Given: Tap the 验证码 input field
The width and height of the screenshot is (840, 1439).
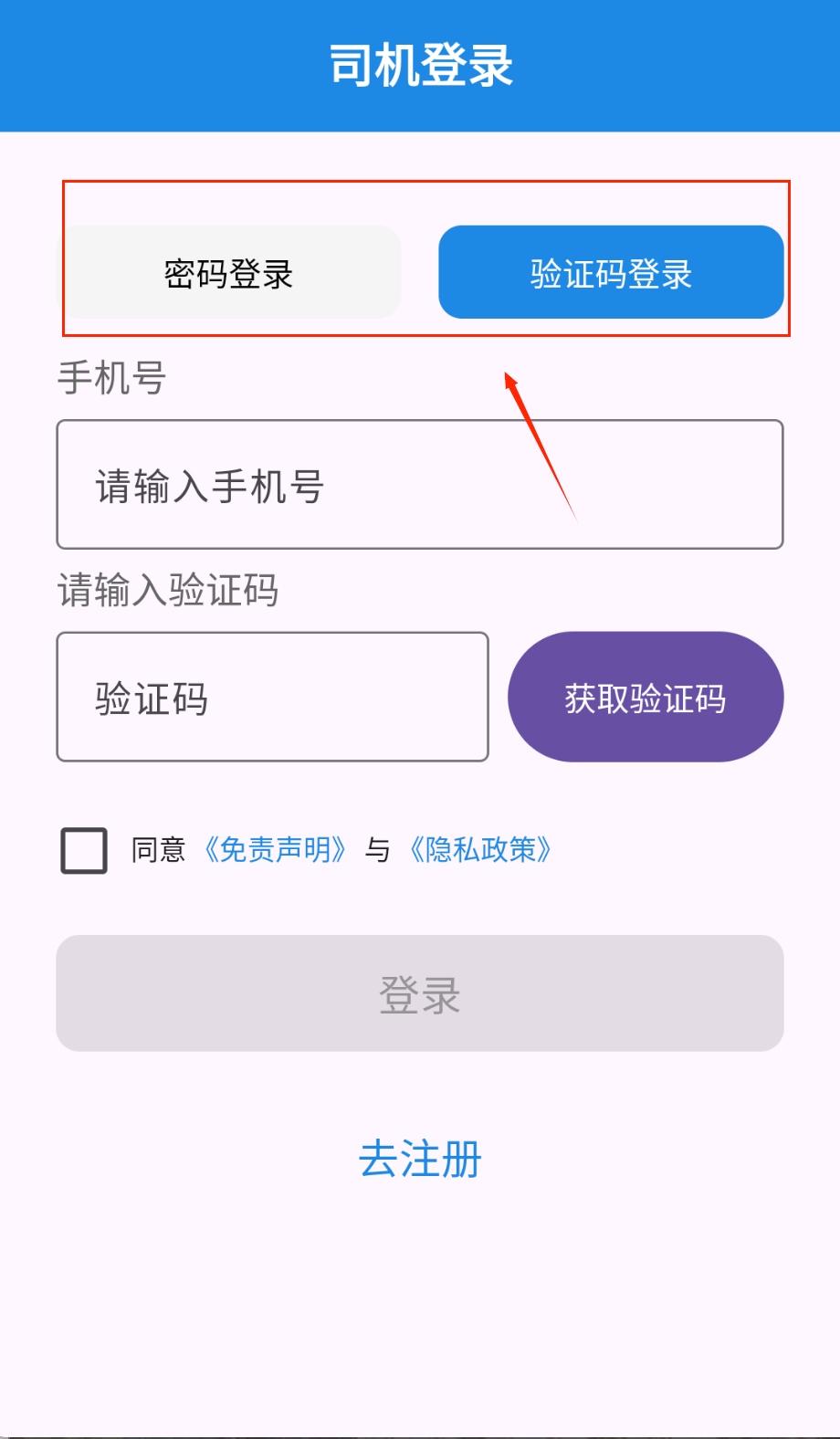Looking at the screenshot, I should (272, 698).
